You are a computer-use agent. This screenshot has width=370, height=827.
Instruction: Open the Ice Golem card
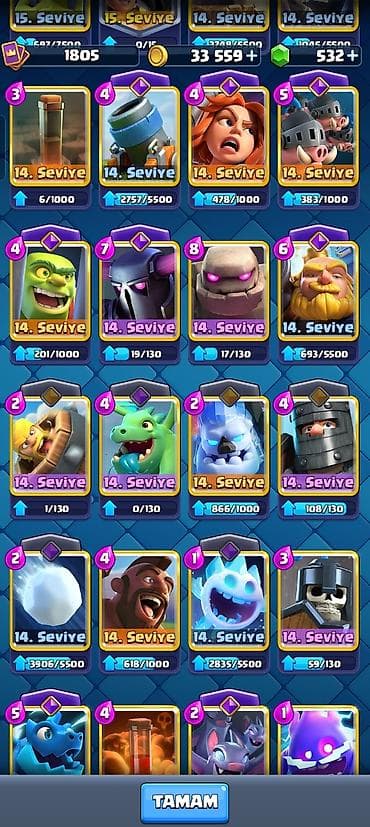pos(229,446)
